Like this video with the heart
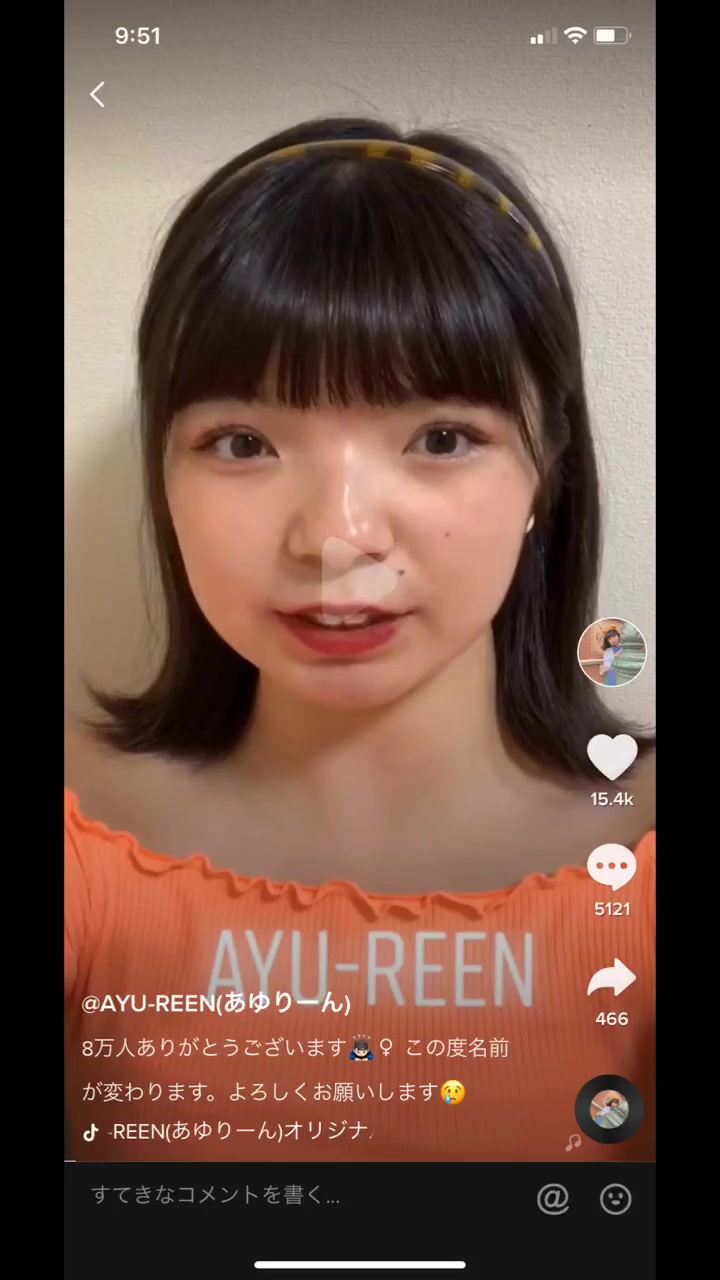This screenshot has height=1280, width=720. [x=612, y=758]
